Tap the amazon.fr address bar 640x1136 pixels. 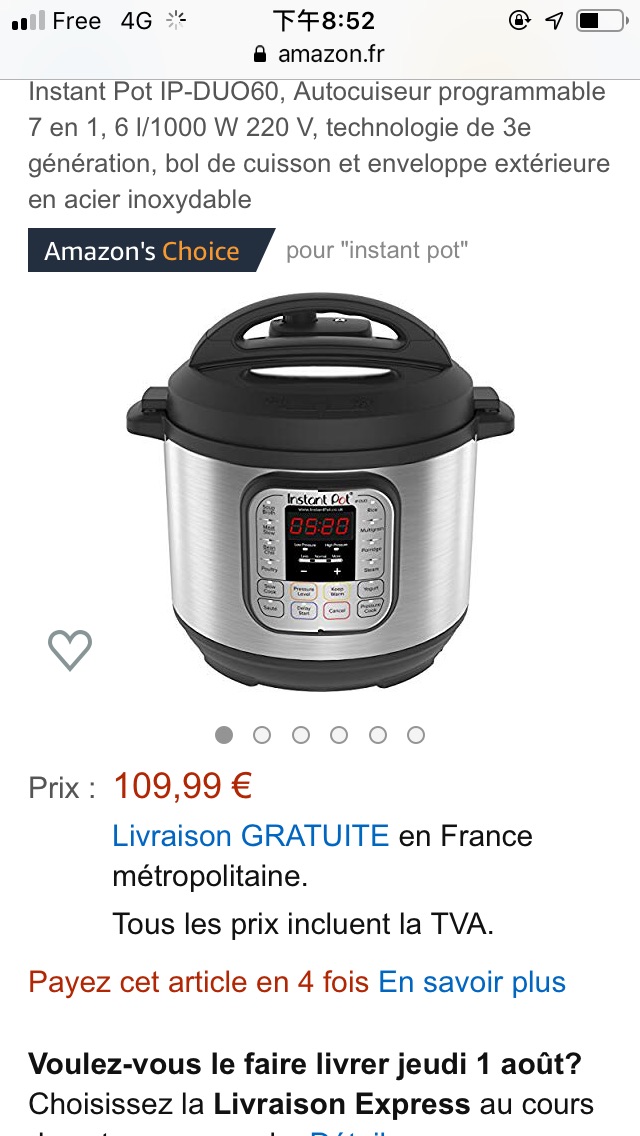320,54
